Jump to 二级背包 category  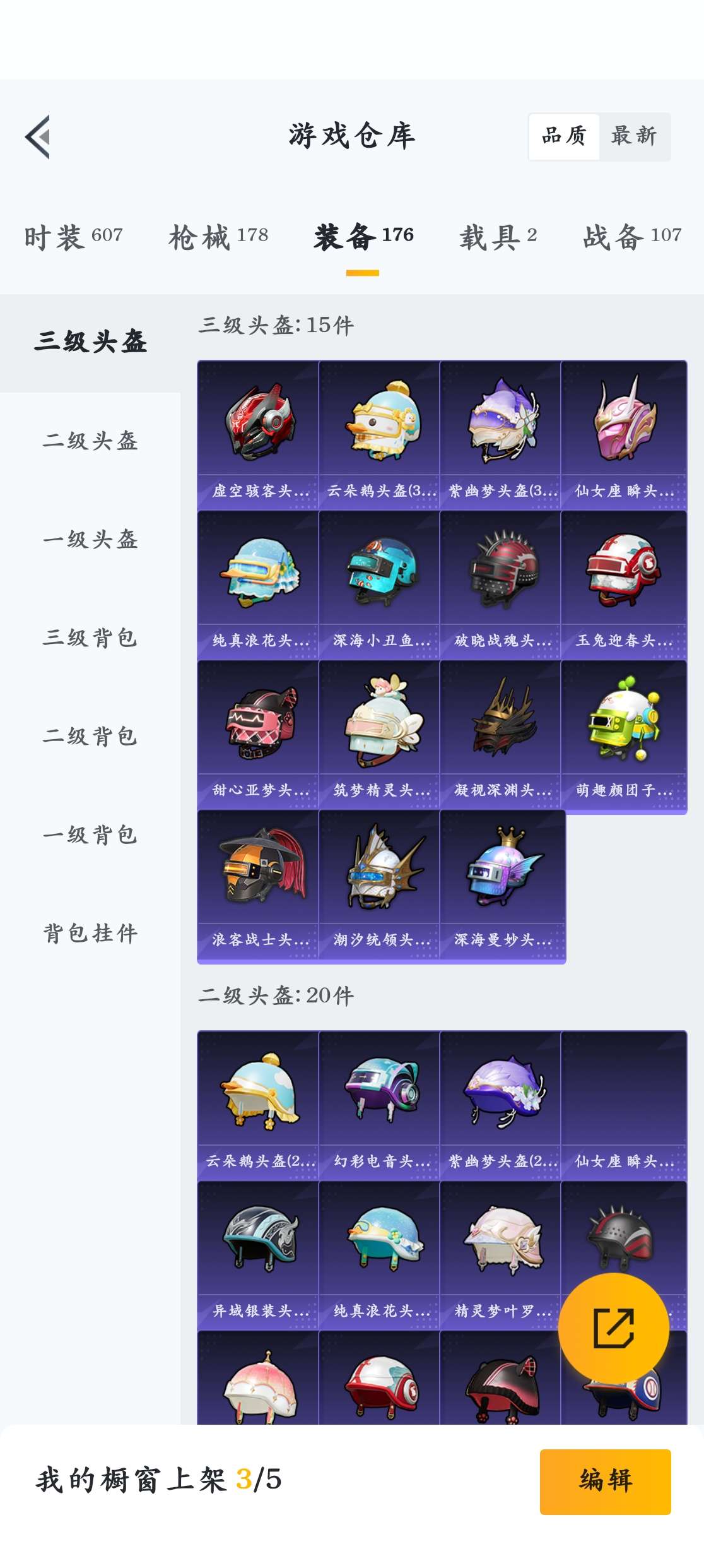click(x=90, y=736)
